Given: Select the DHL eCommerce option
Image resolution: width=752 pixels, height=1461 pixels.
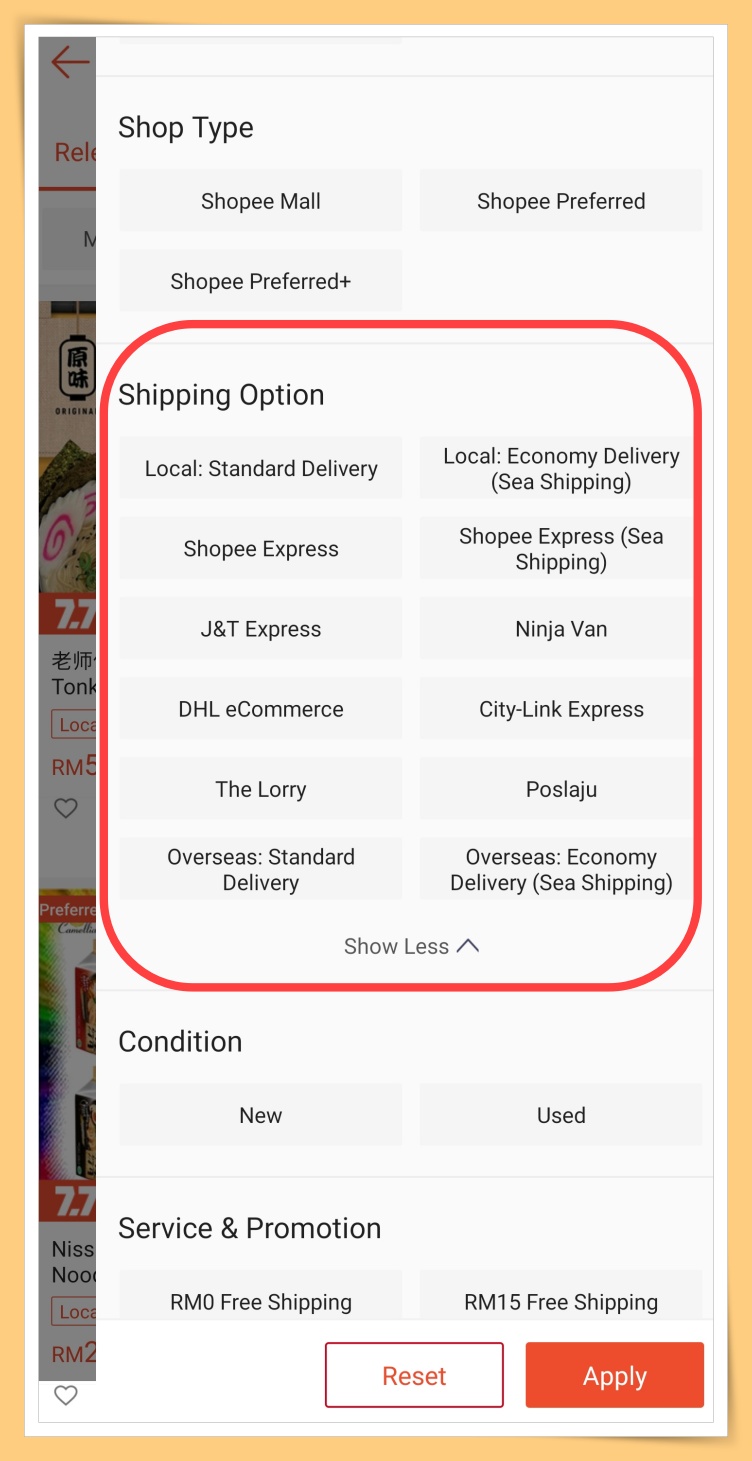Looking at the screenshot, I should tap(260, 709).
